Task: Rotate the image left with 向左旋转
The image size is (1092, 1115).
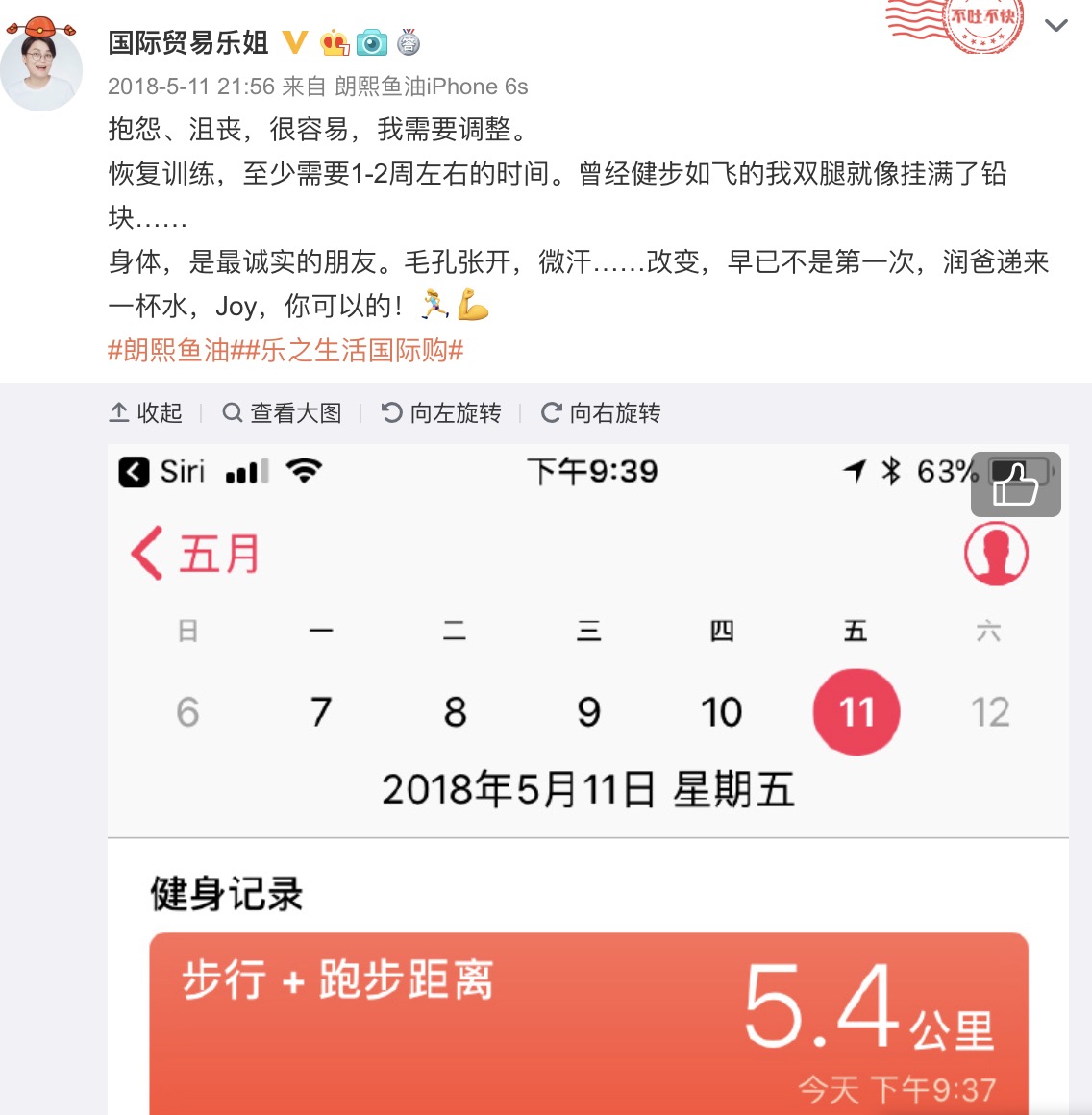Action: tap(441, 413)
